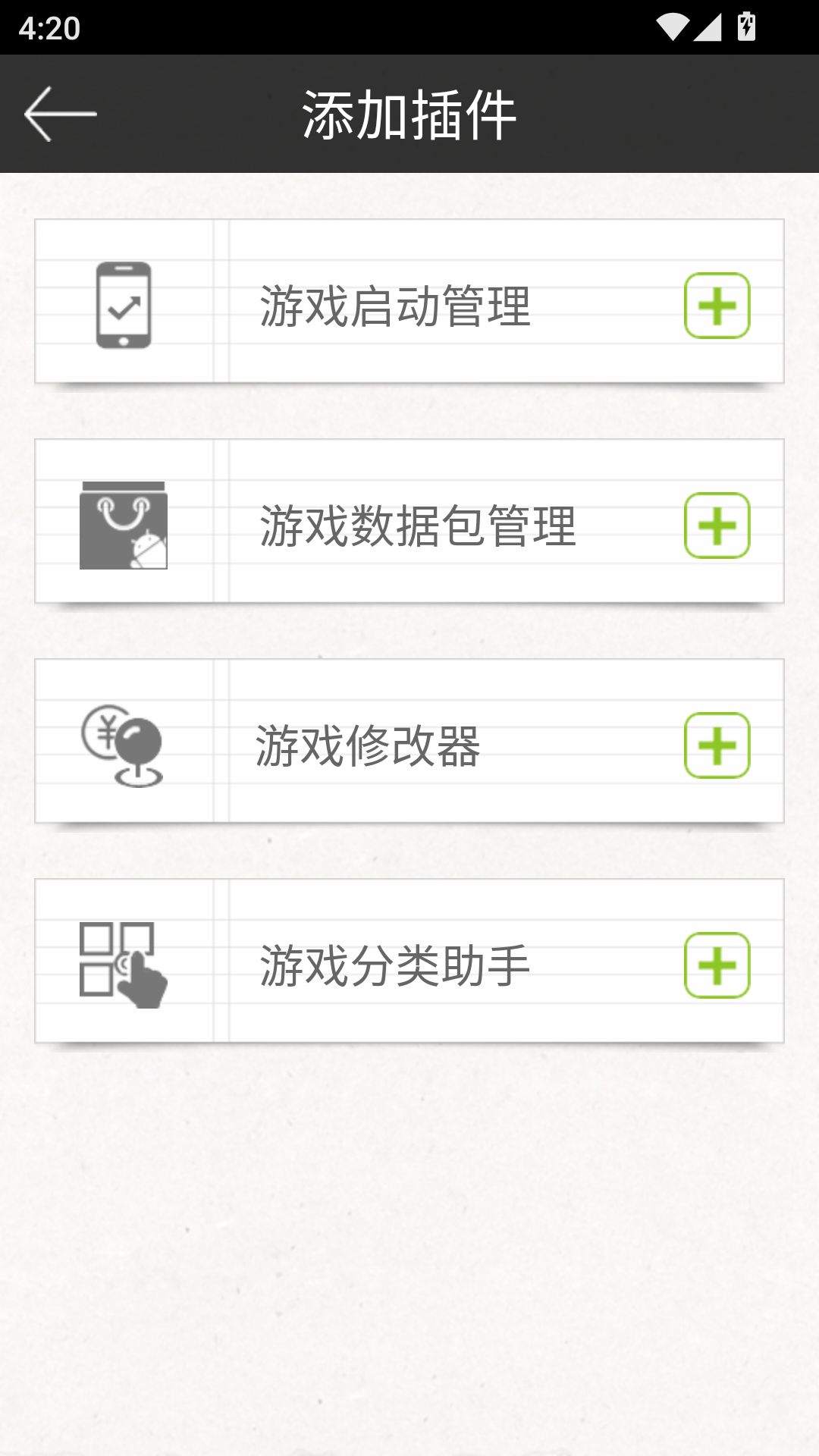819x1456 pixels.
Task: Add the 游戏分类助手 plugin with plus button
Action: [716, 965]
